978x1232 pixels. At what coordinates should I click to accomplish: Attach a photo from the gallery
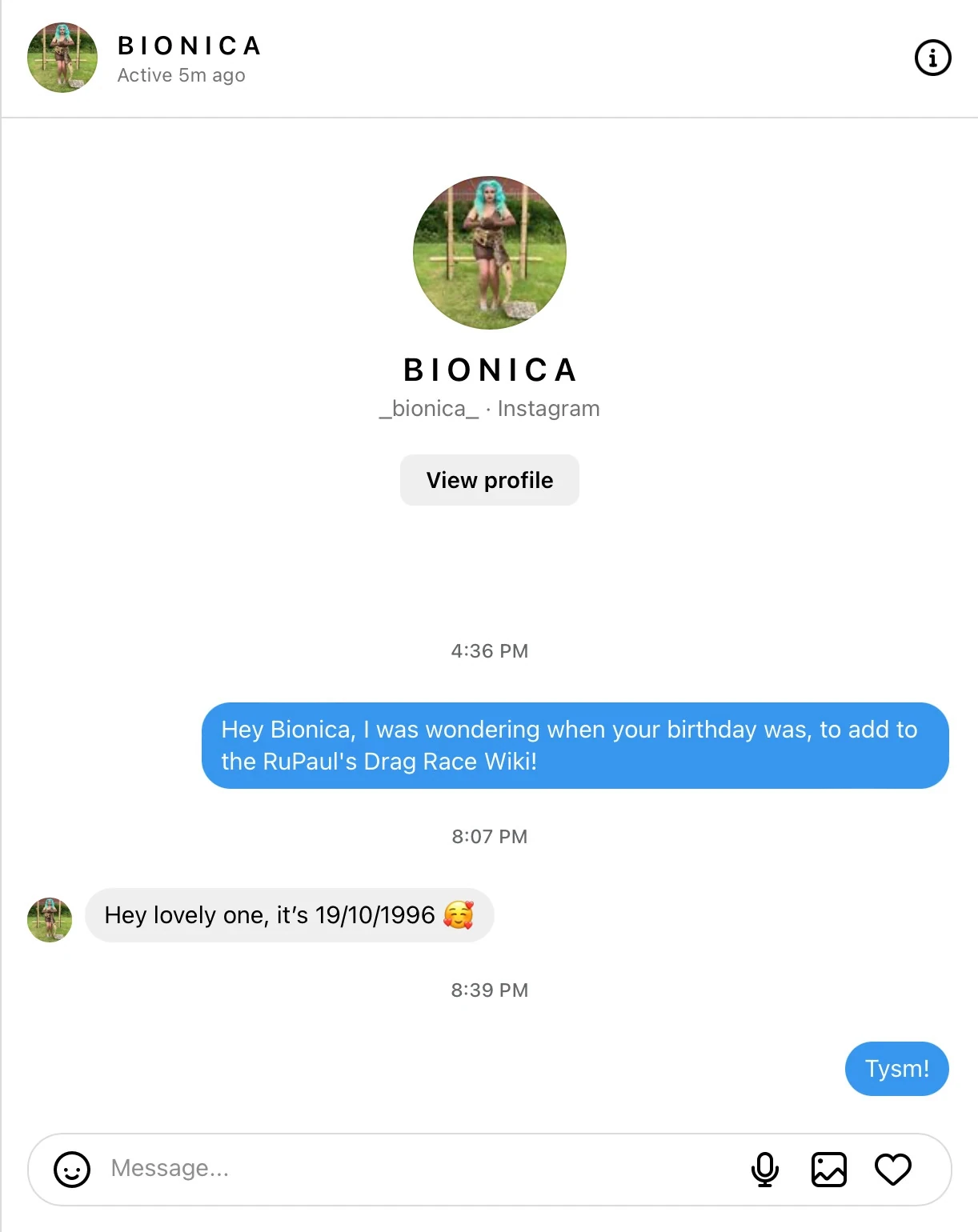pyautogui.click(x=828, y=1170)
